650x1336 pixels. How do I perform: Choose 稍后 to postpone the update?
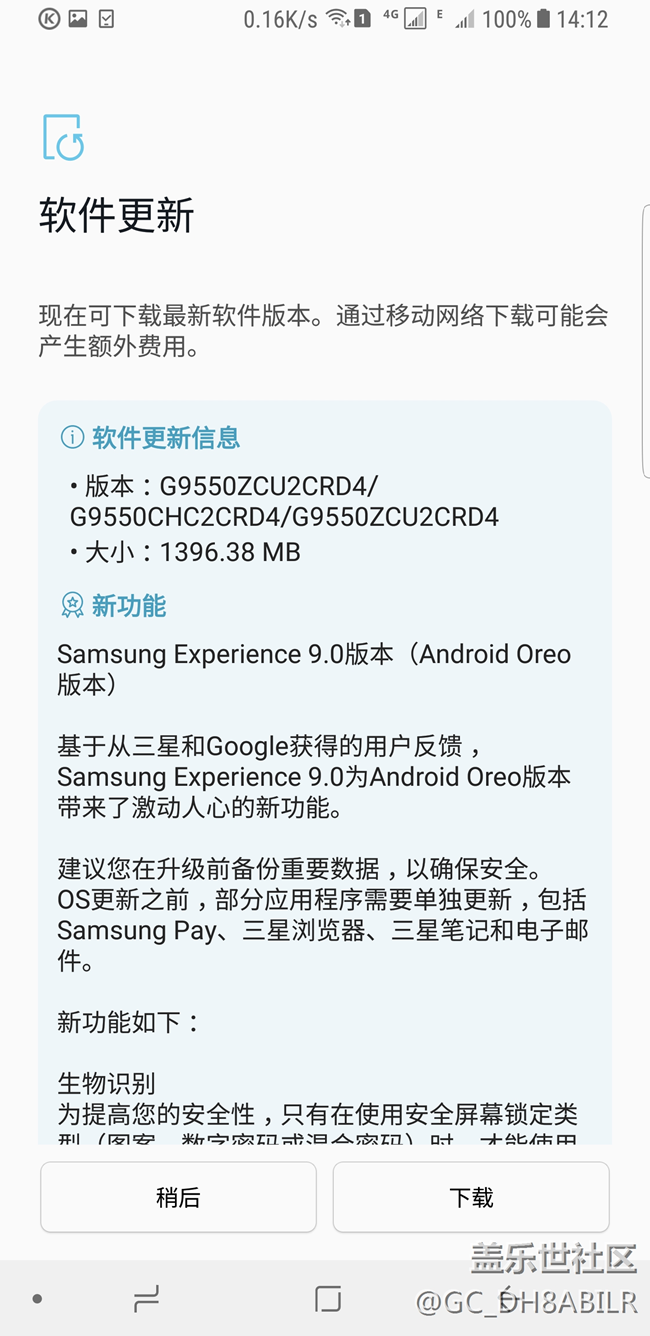pos(178,1197)
